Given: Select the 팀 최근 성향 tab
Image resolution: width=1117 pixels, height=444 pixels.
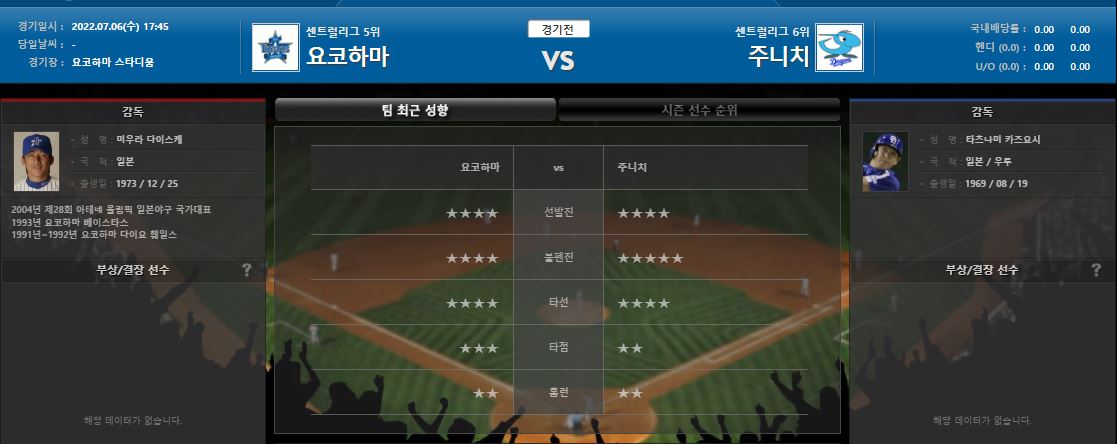Looking at the screenshot, I should 415,111.
